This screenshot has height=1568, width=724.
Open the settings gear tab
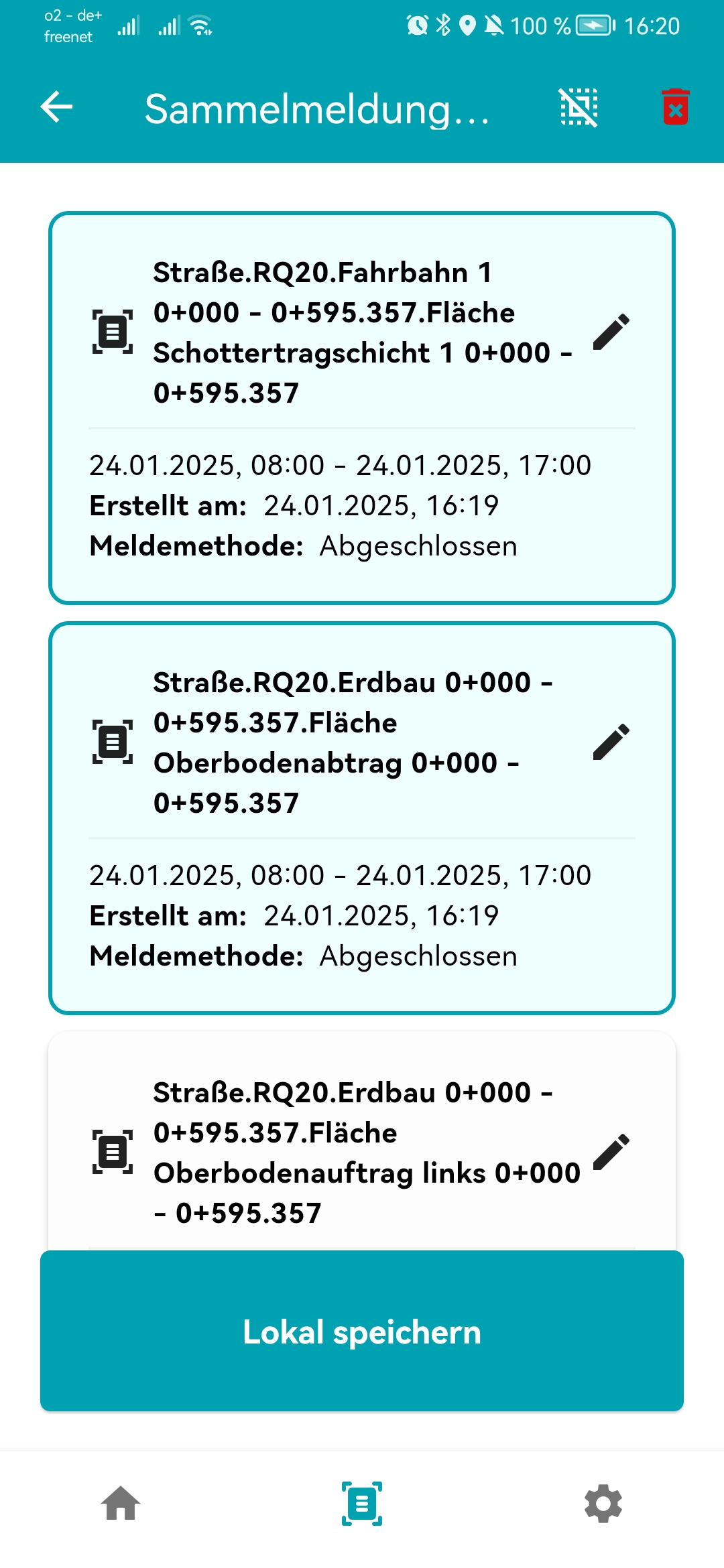pos(603,1504)
